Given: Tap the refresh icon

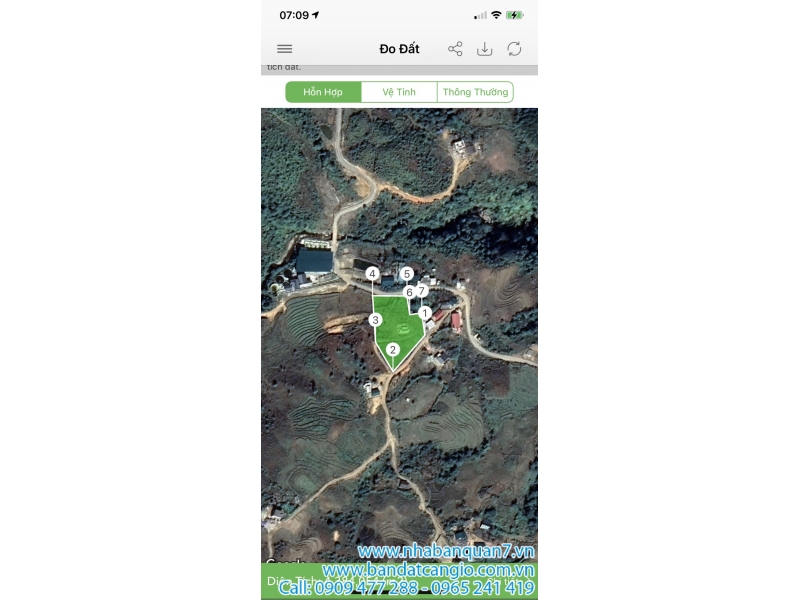Looking at the screenshot, I should [514, 49].
